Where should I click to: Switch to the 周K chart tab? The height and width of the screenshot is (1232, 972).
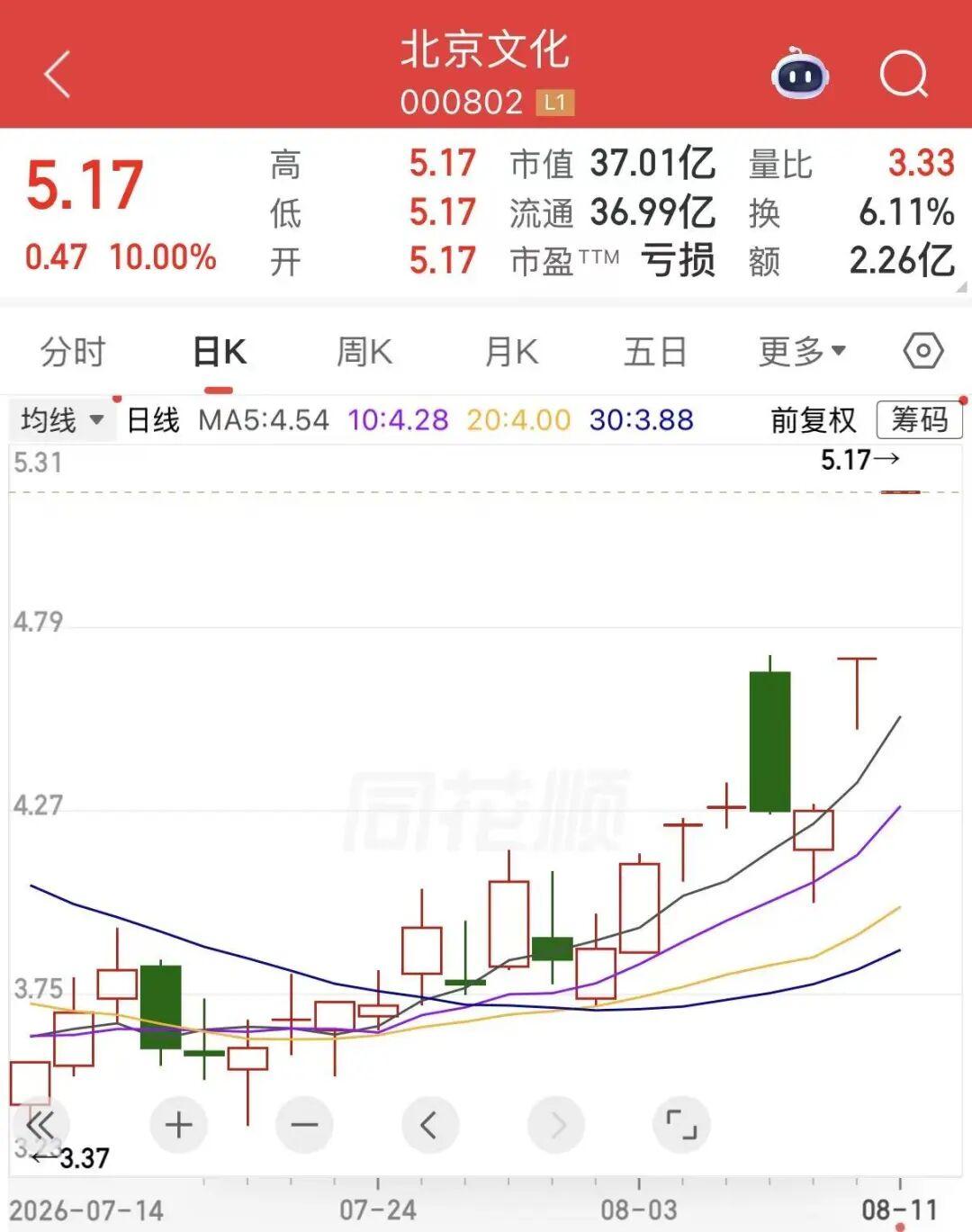(x=364, y=352)
